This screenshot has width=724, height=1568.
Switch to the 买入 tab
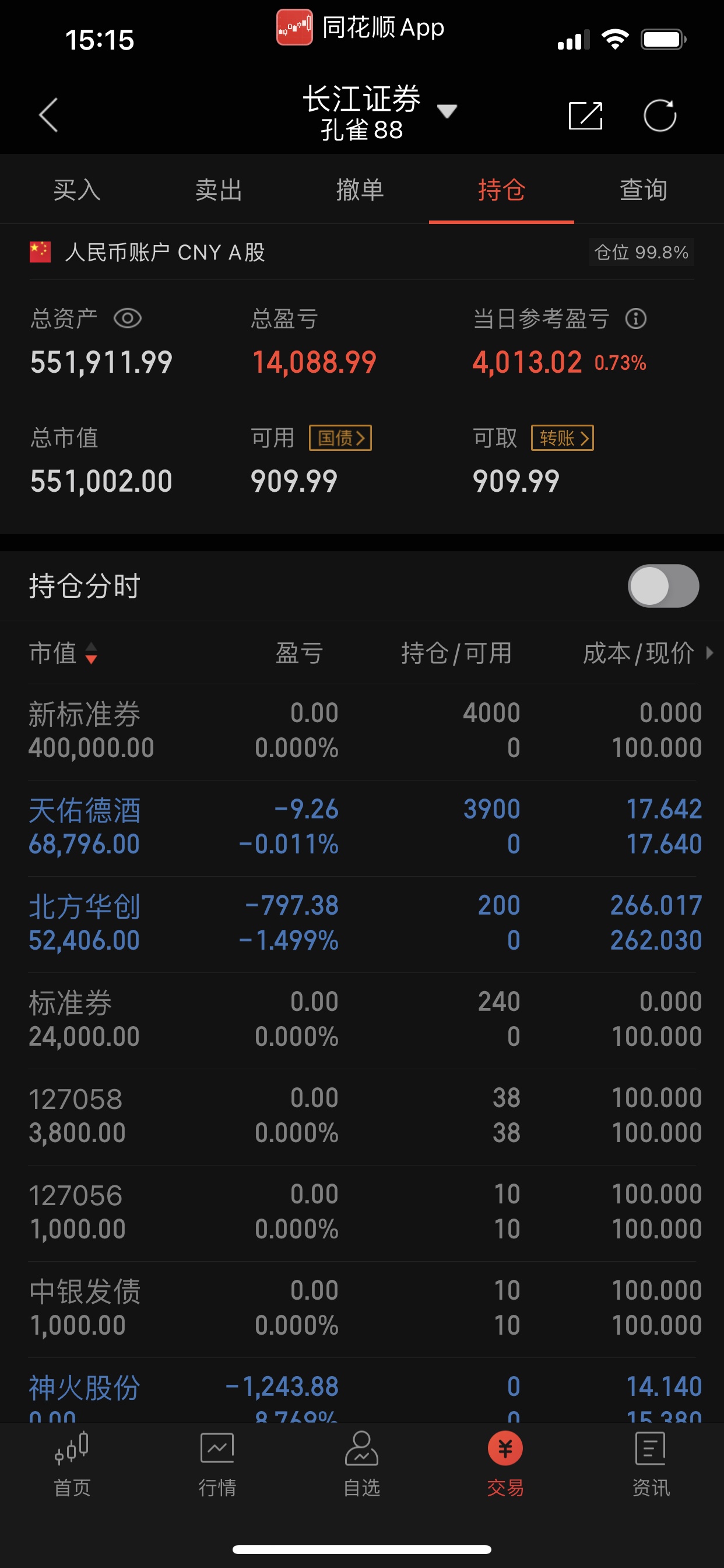click(x=77, y=190)
